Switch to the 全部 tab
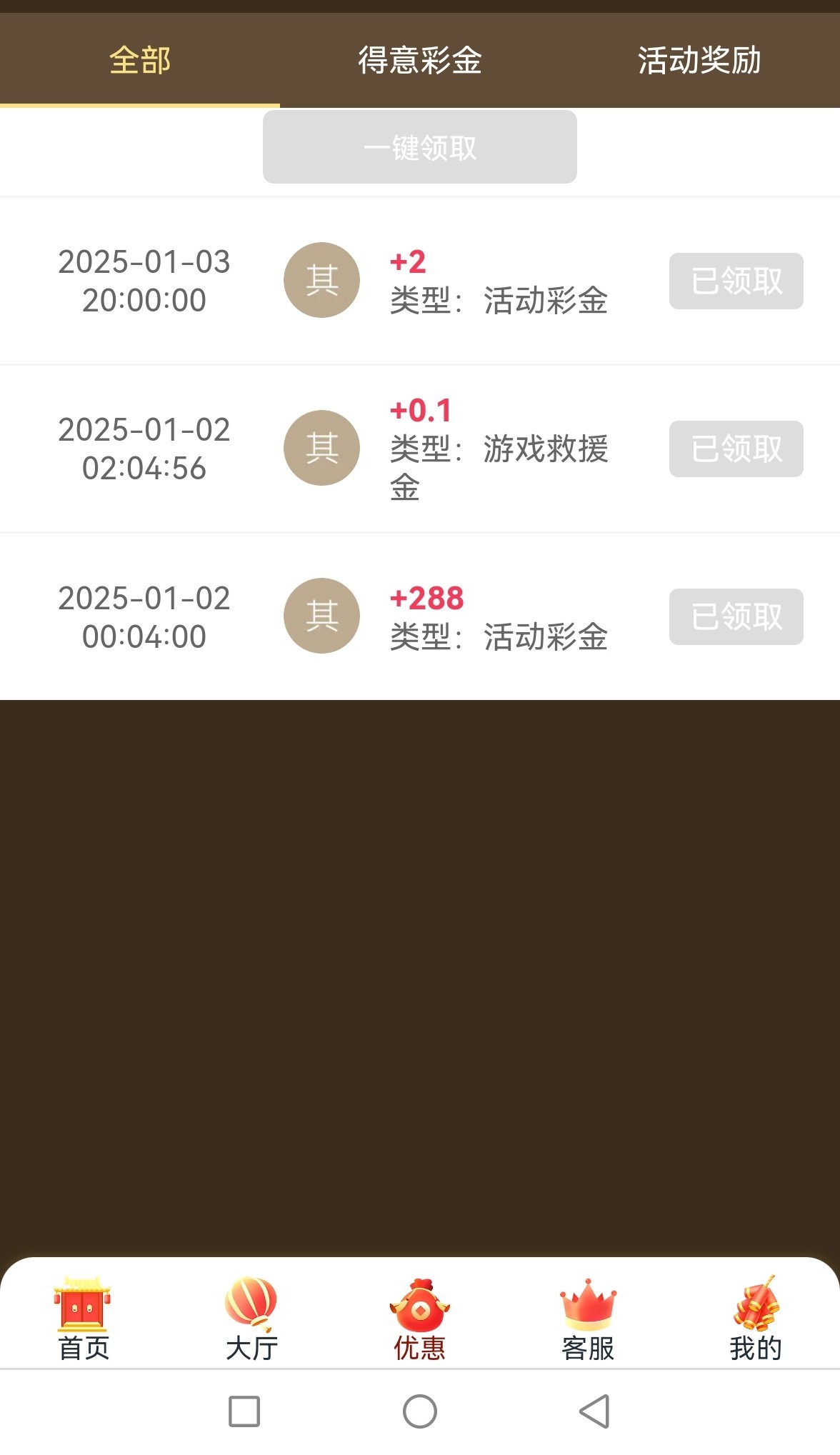 140,61
